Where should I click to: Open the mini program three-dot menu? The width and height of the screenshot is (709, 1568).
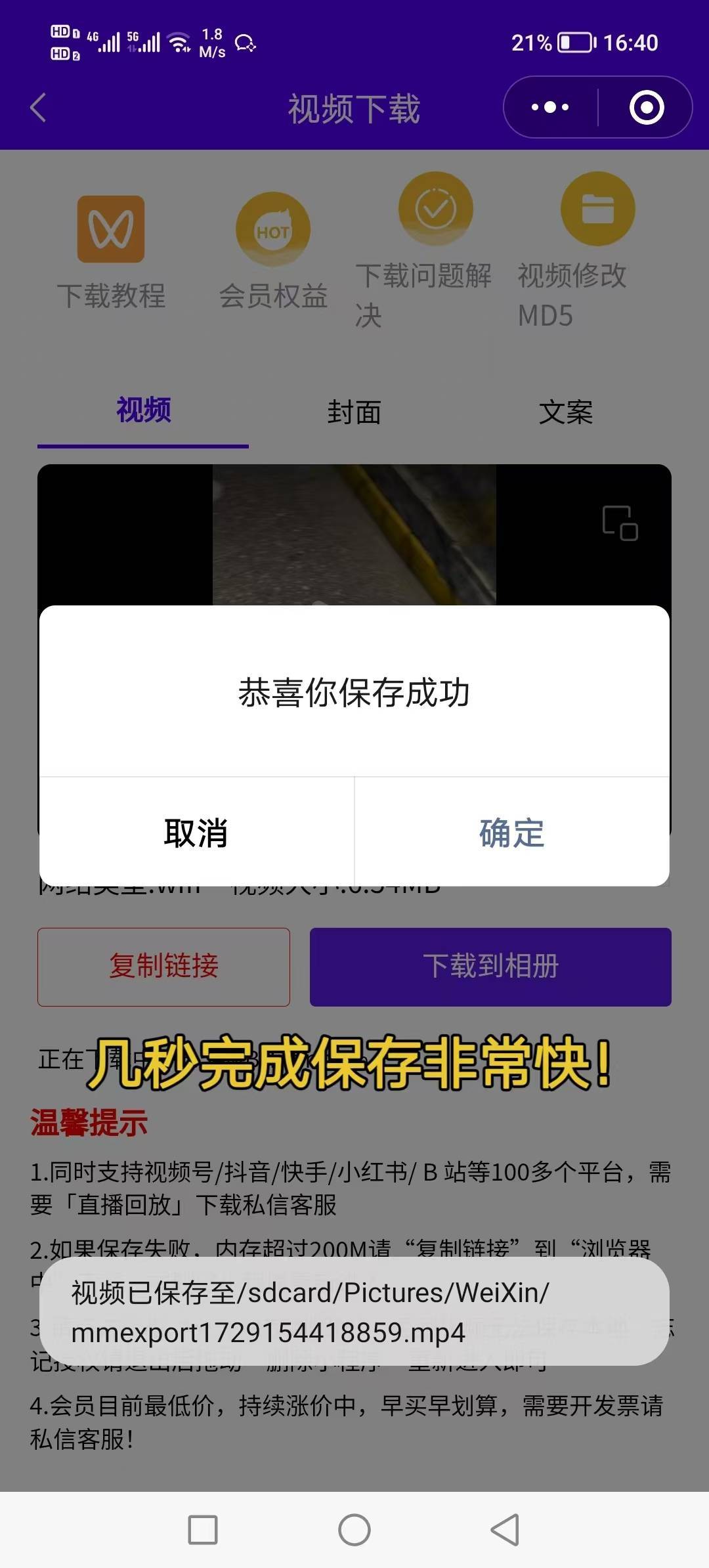550,107
